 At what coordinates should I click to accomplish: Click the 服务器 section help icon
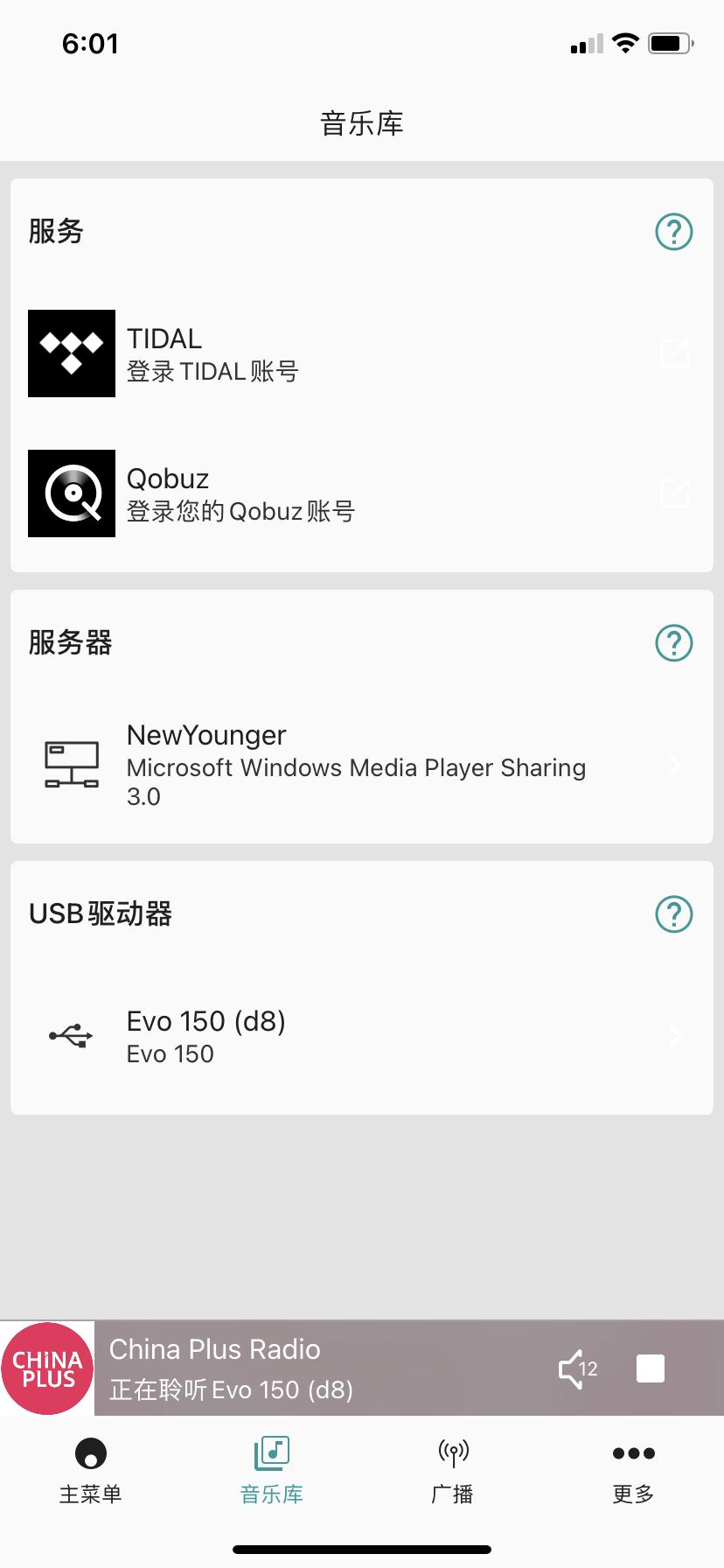672,642
